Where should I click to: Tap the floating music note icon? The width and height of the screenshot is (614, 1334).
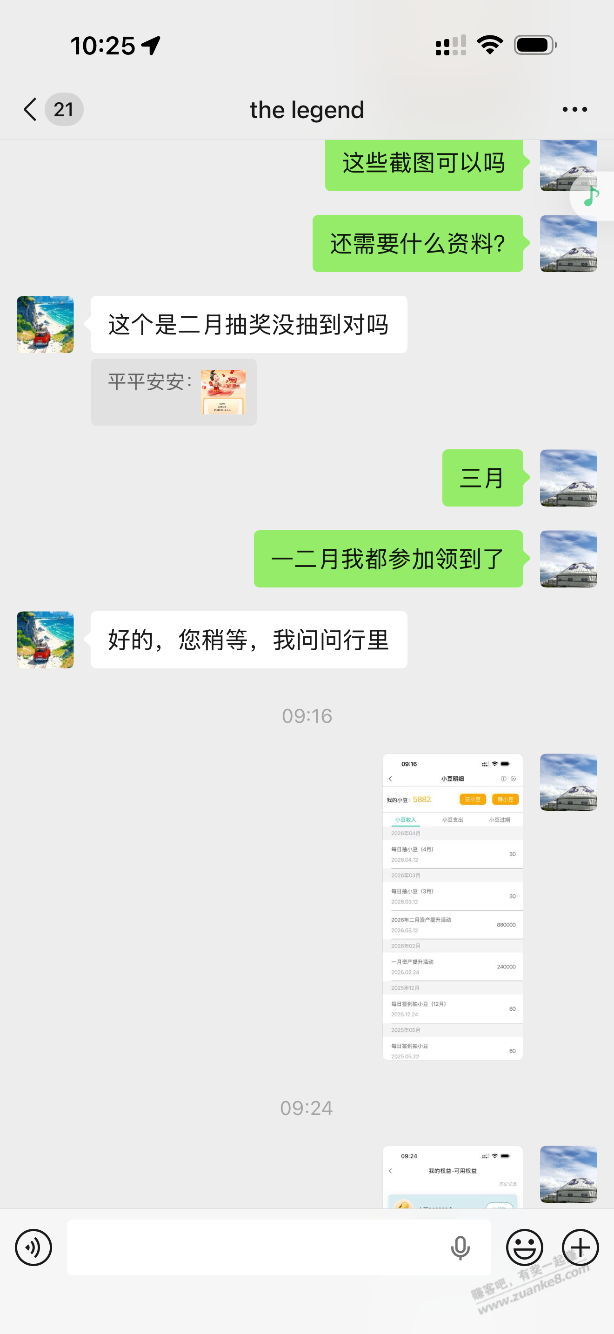(x=592, y=196)
